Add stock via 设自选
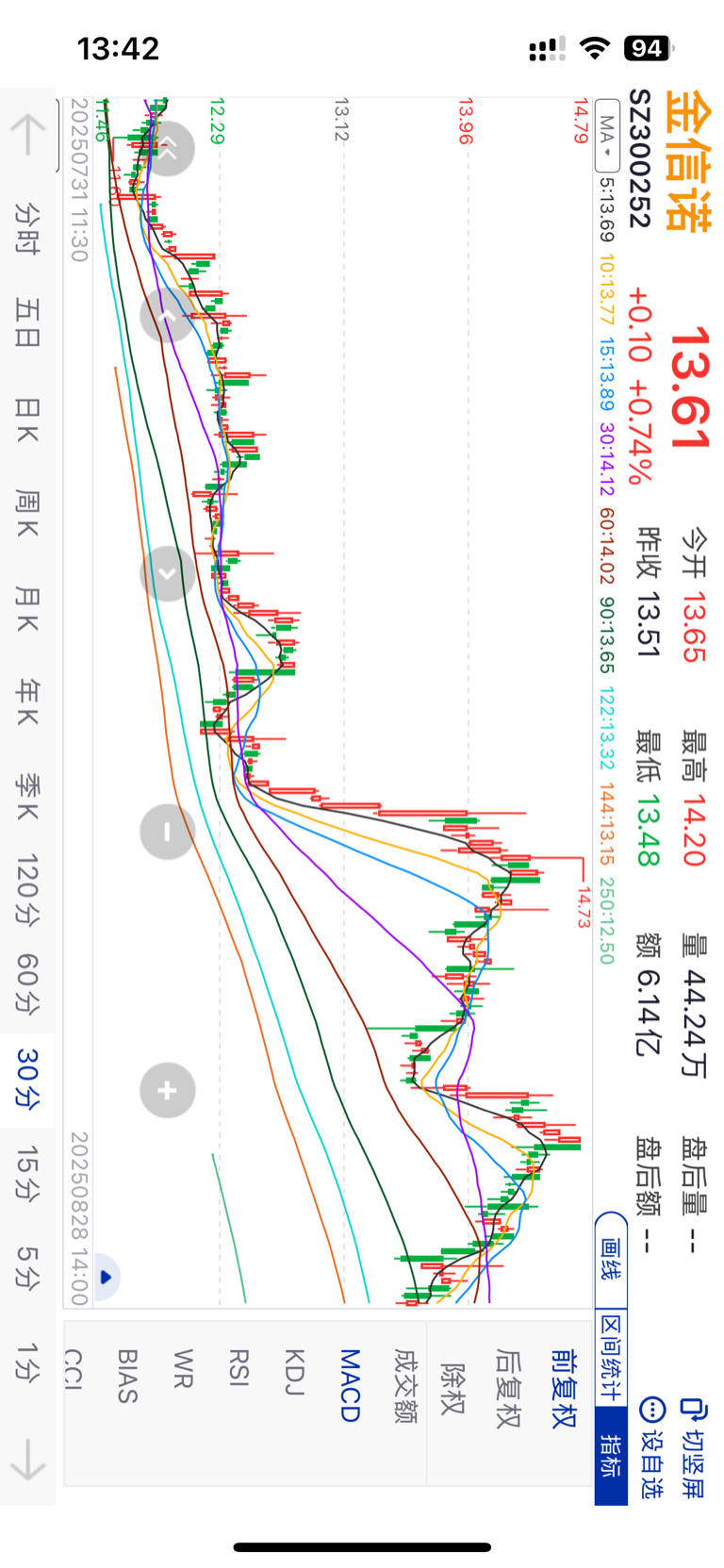Image resolution: width=724 pixels, height=1568 pixels. click(651, 1449)
